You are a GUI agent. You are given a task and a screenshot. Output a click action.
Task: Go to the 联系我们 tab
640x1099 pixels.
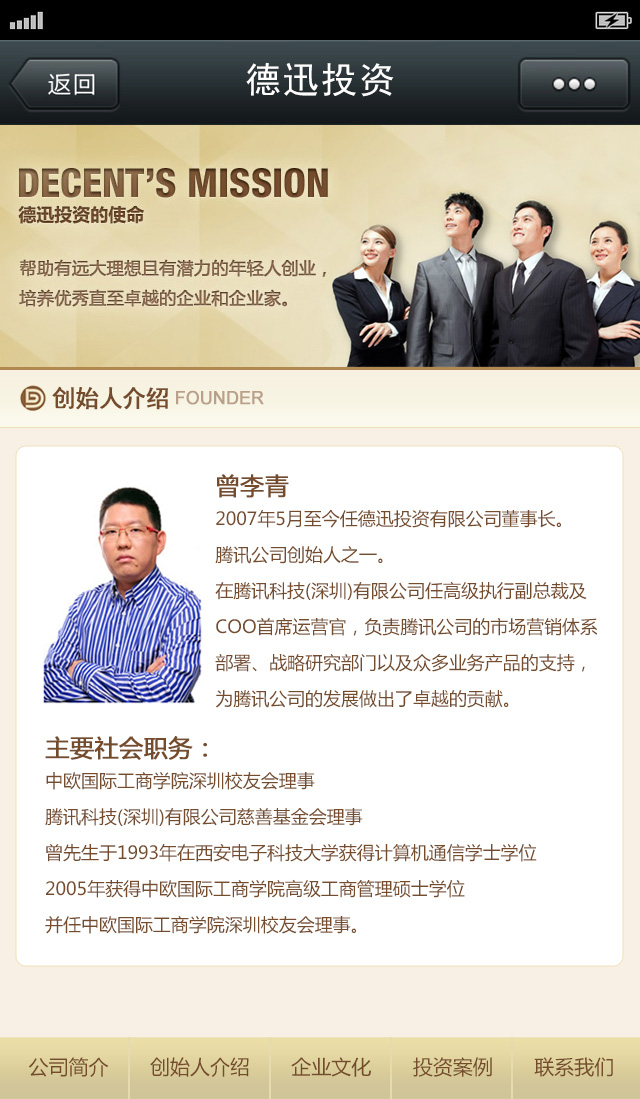[574, 1067]
